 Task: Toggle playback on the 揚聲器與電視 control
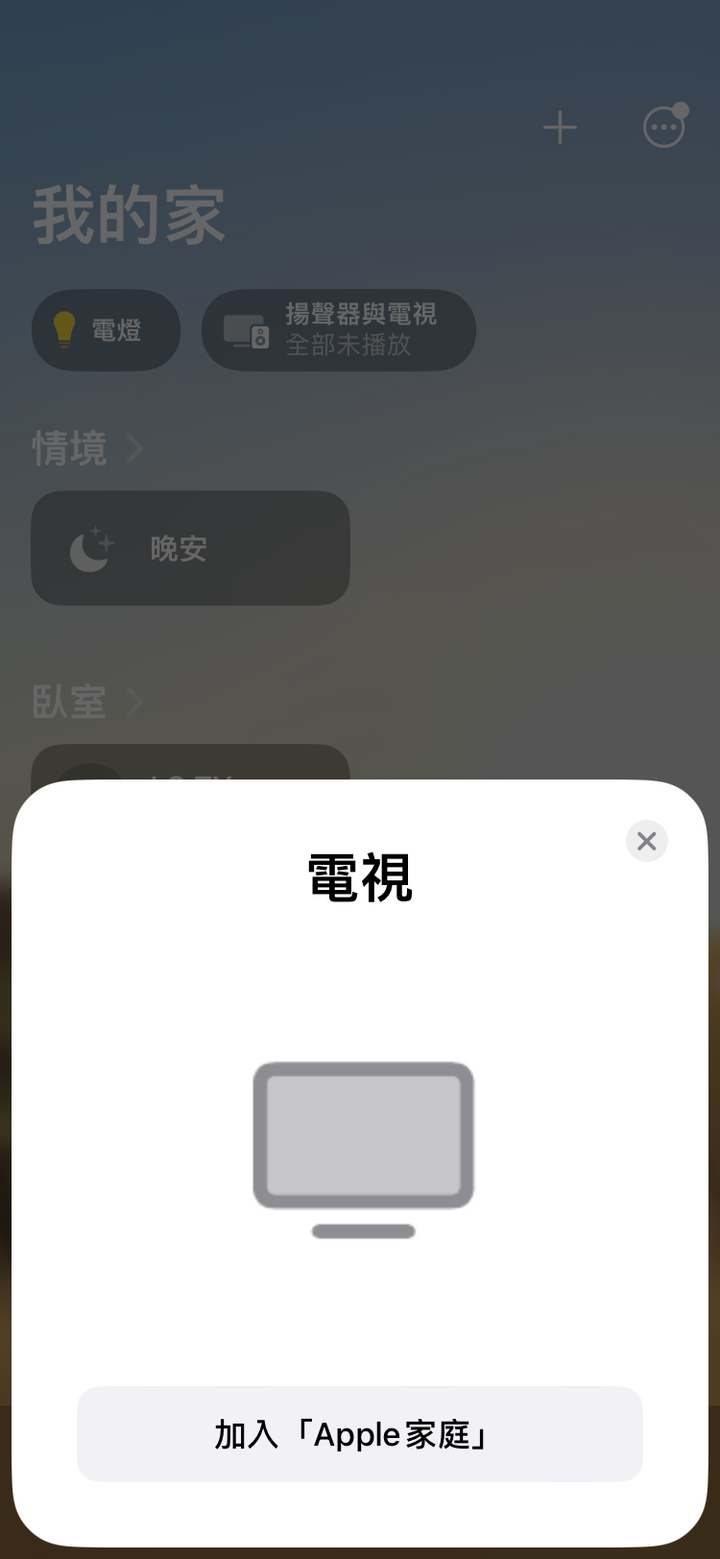pos(338,330)
